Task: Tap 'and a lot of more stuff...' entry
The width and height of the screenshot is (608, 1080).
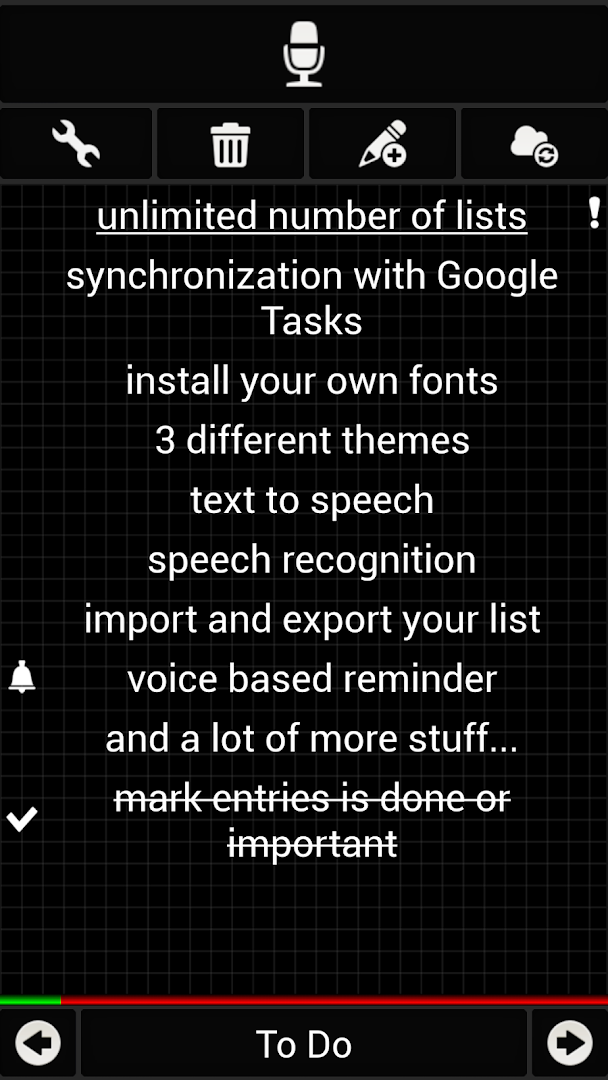Action: pyautogui.click(x=311, y=740)
